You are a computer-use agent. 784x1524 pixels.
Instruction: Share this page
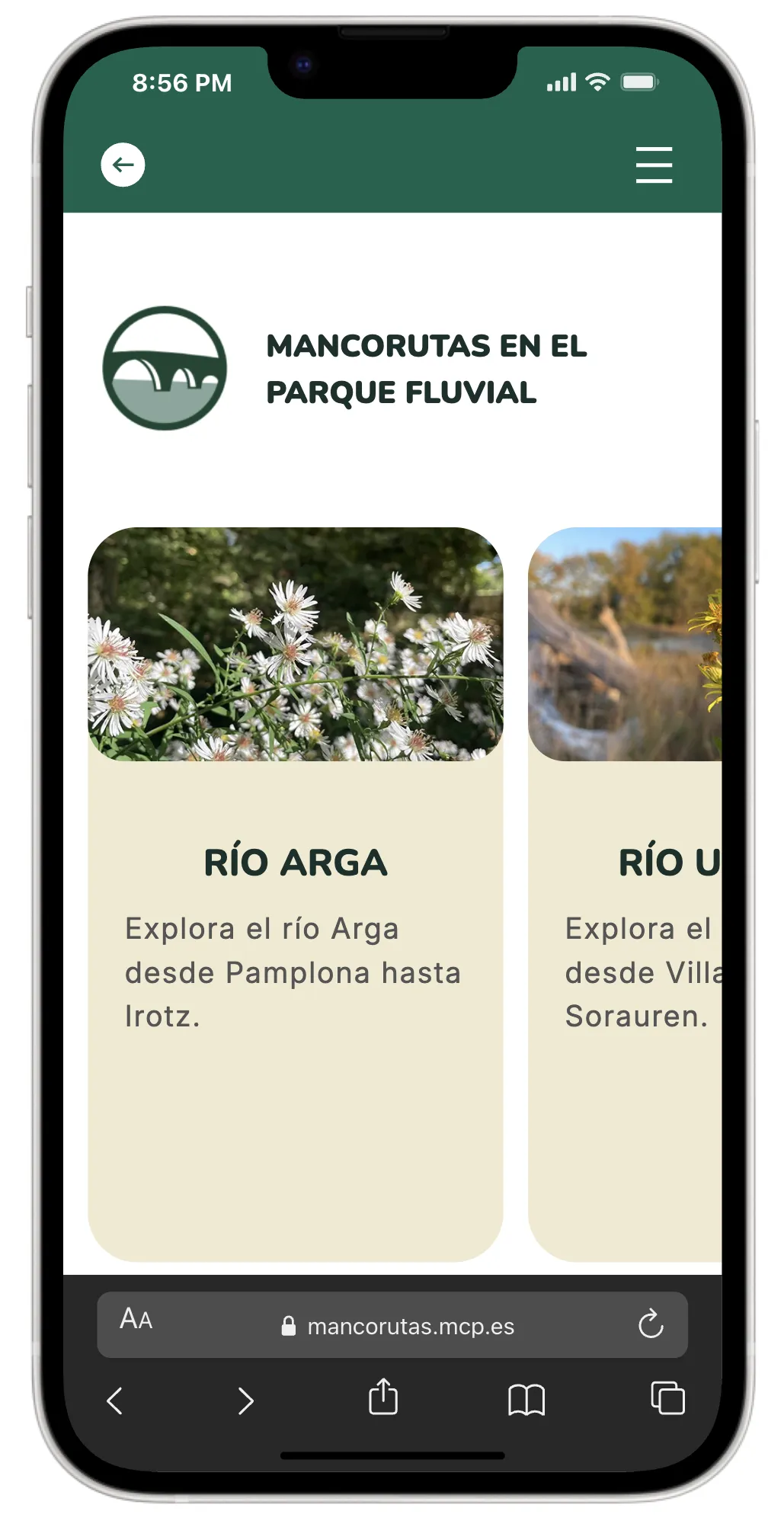pyautogui.click(x=383, y=1398)
